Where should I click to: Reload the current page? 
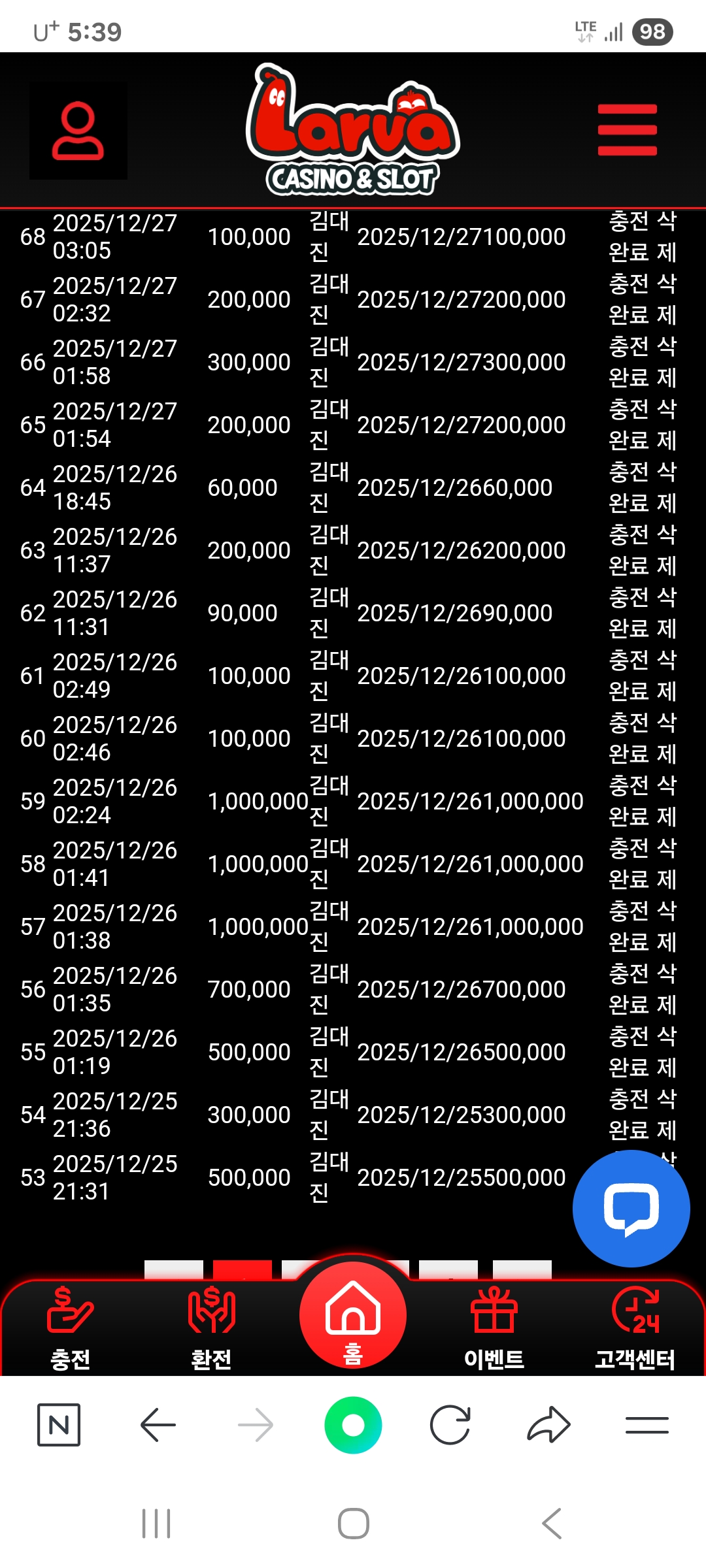pyautogui.click(x=450, y=1425)
